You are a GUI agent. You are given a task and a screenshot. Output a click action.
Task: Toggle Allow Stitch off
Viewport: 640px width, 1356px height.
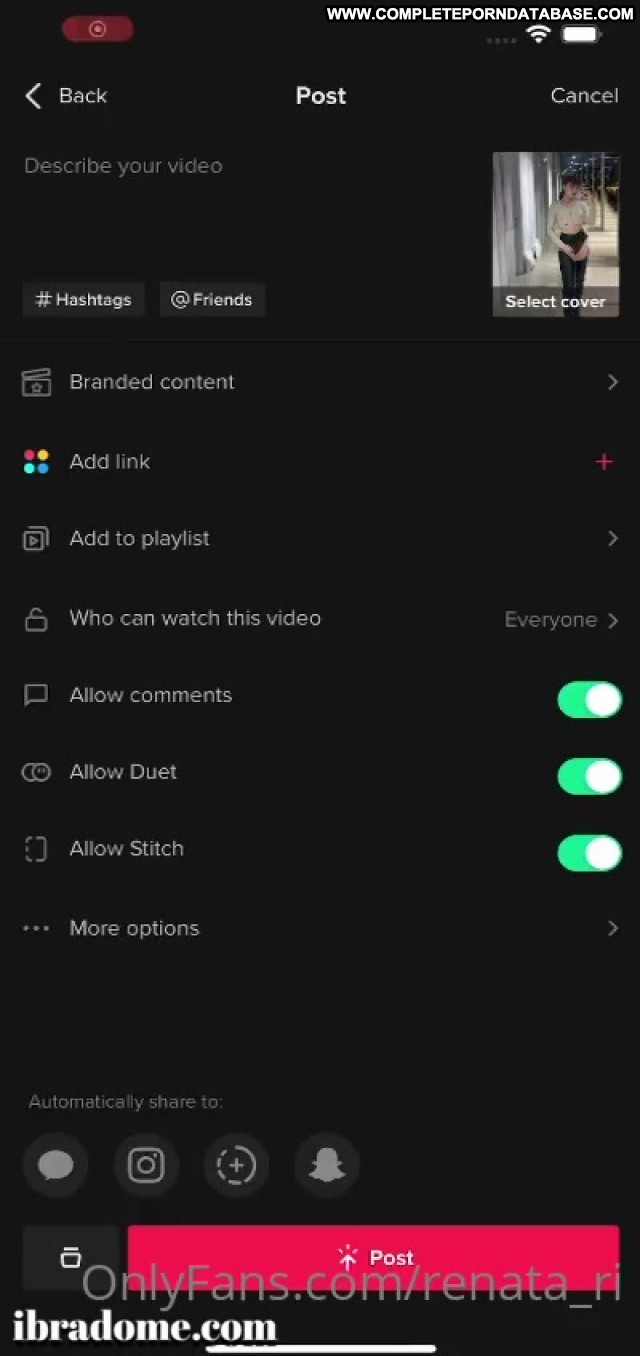589,853
